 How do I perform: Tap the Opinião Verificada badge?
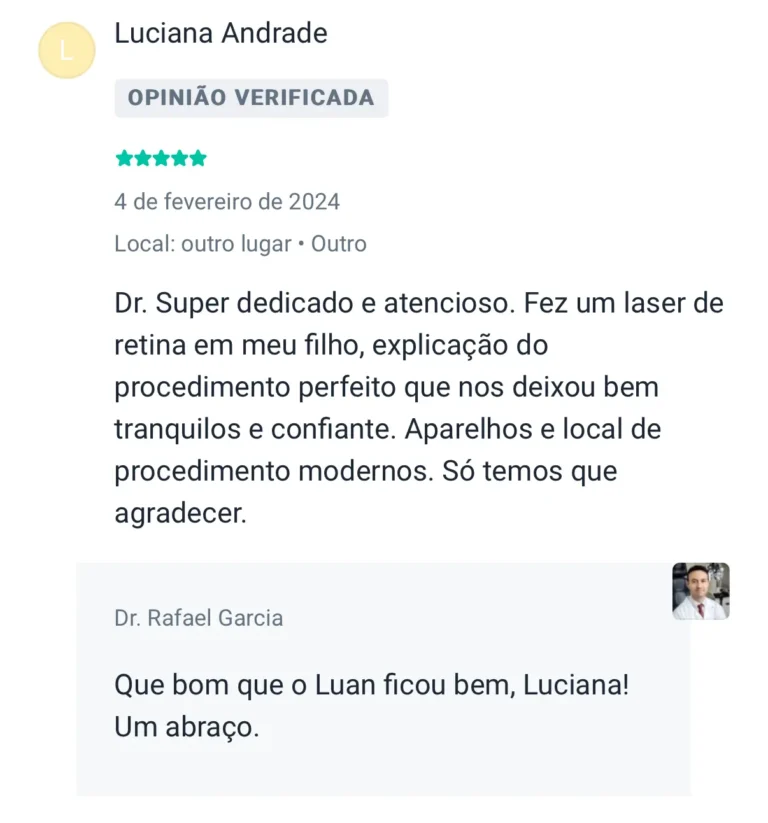[251, 98]
